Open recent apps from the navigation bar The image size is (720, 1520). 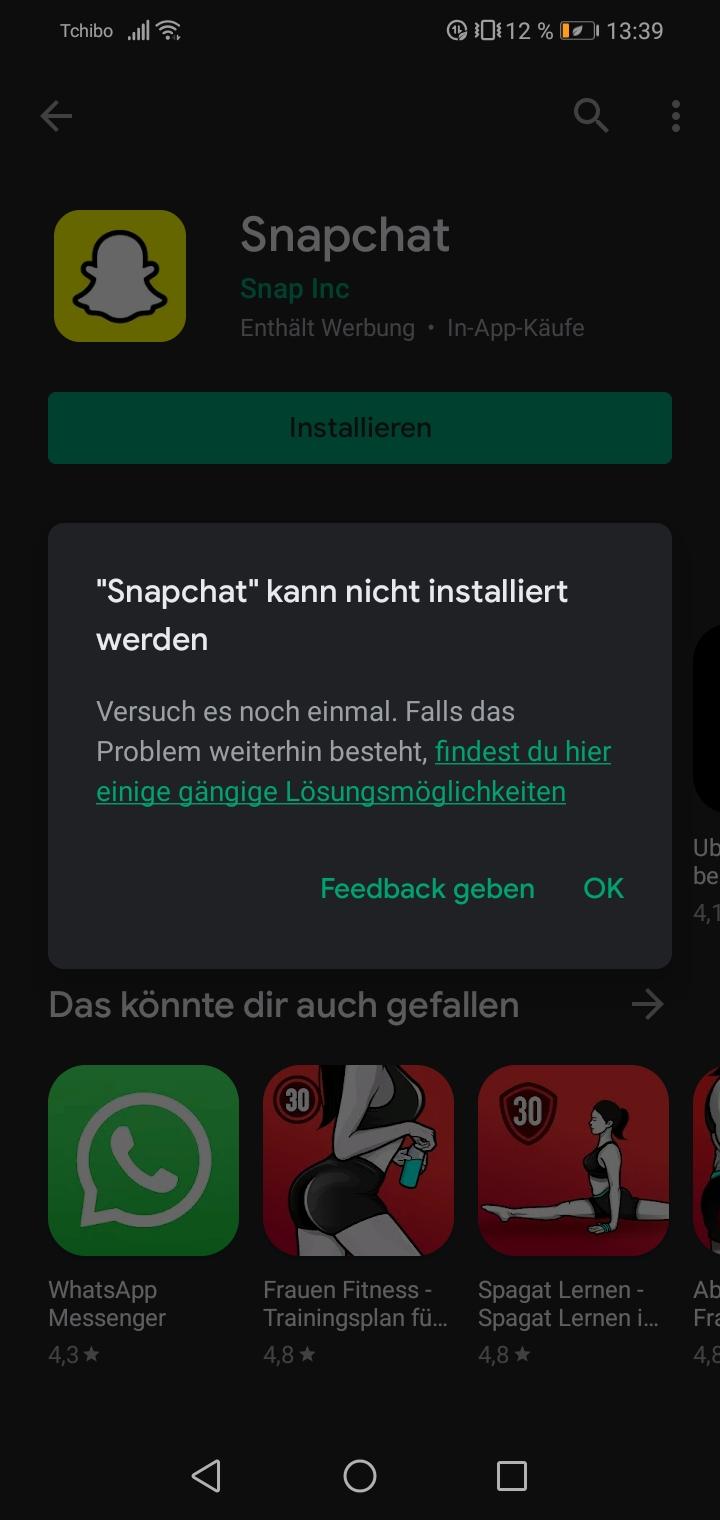coord(512,1476)
